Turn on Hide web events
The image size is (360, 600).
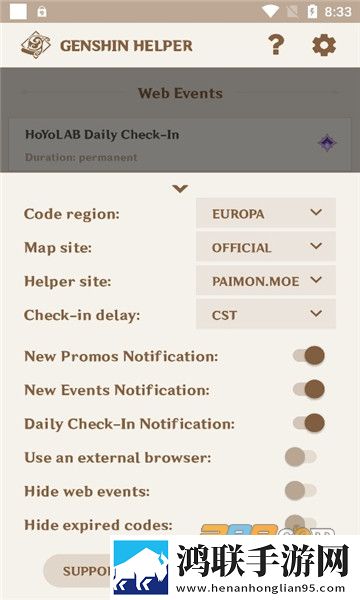tap(301, 490)
